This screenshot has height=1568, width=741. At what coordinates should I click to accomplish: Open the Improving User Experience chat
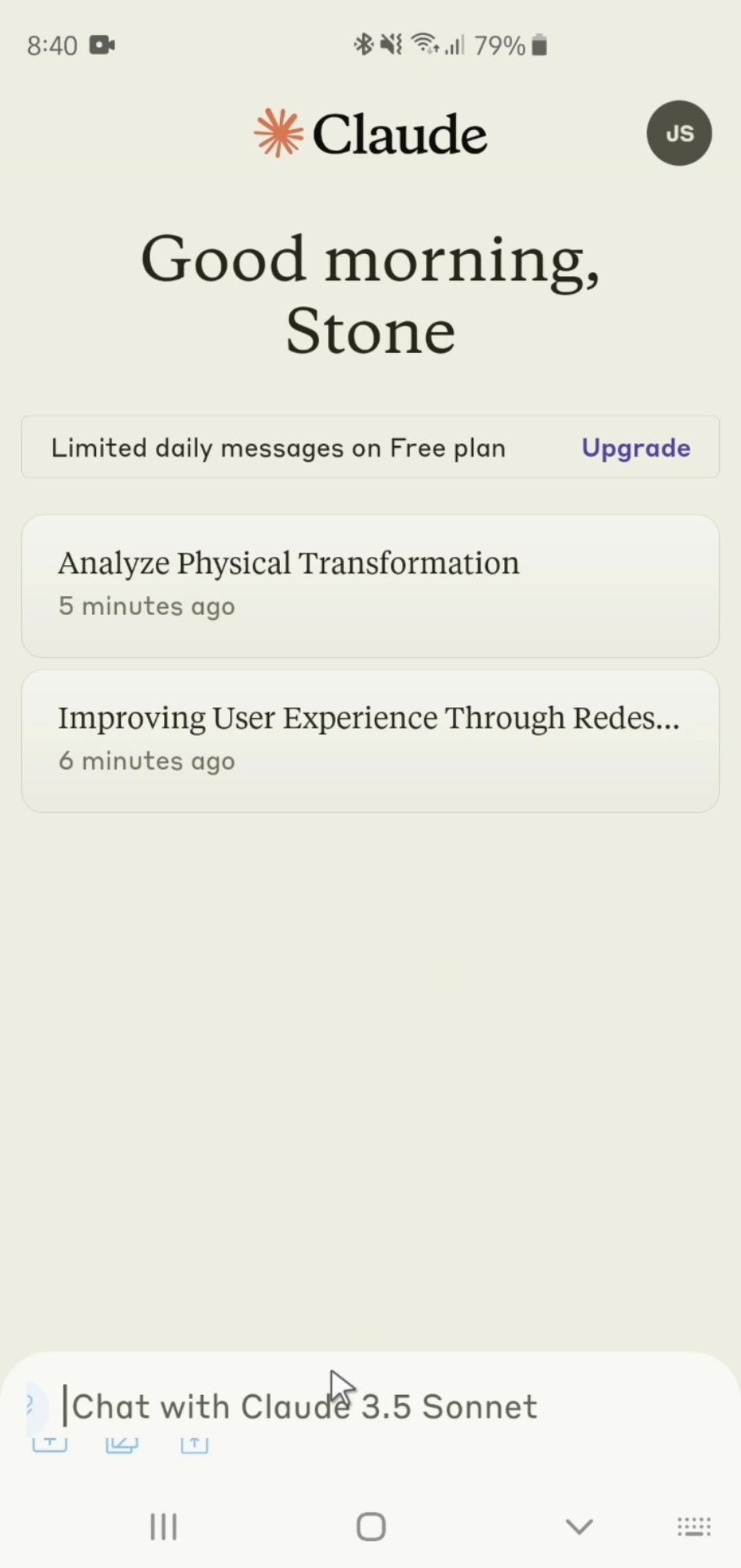pos(370,741)
